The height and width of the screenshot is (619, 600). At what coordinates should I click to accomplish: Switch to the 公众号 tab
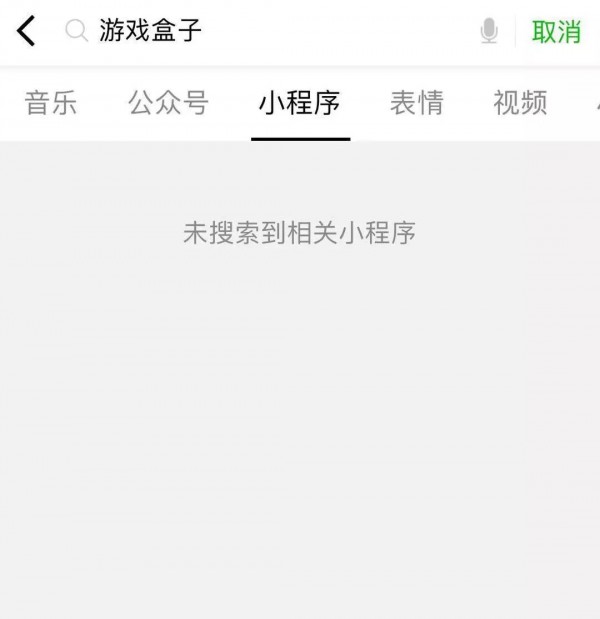(x=168, y=103)
